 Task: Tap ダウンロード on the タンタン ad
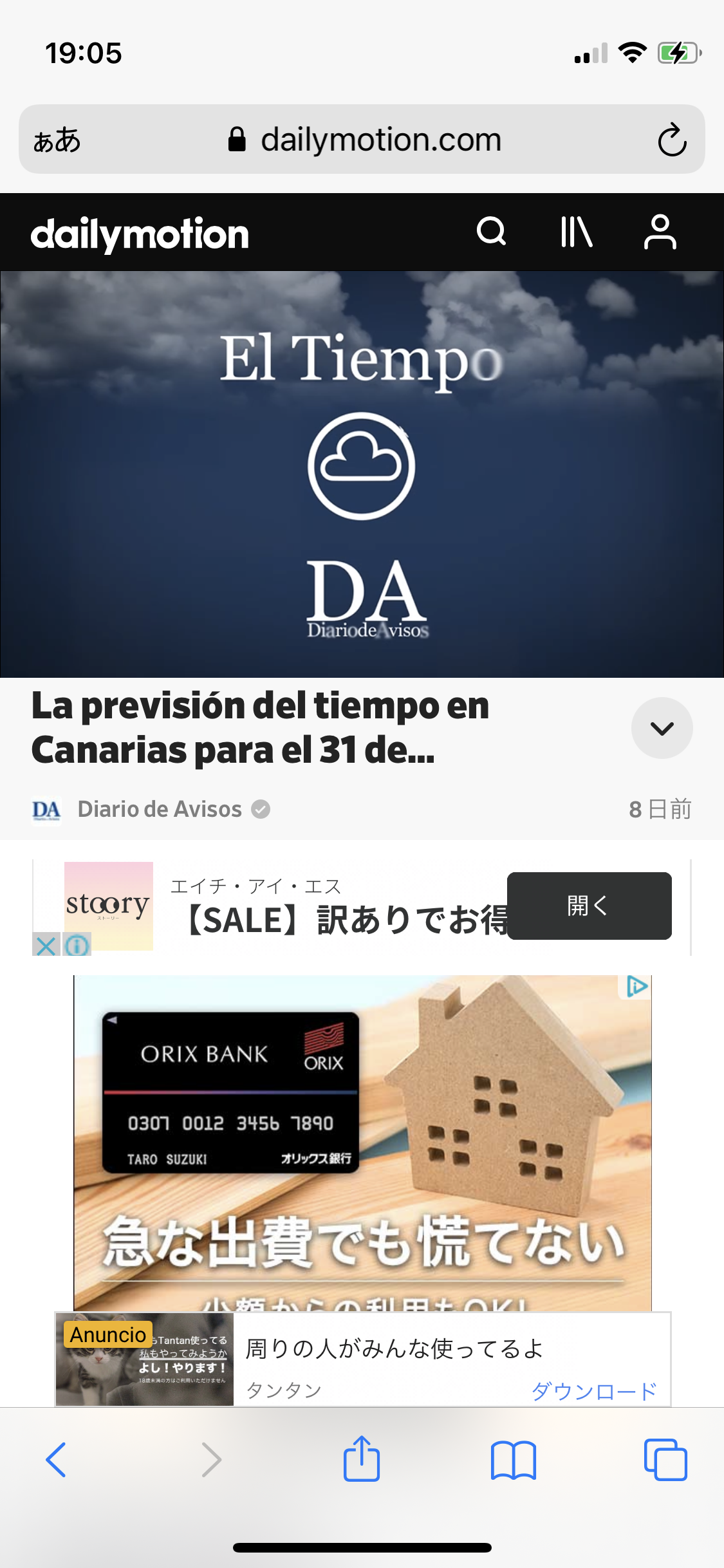click(x=593, y=1391)
